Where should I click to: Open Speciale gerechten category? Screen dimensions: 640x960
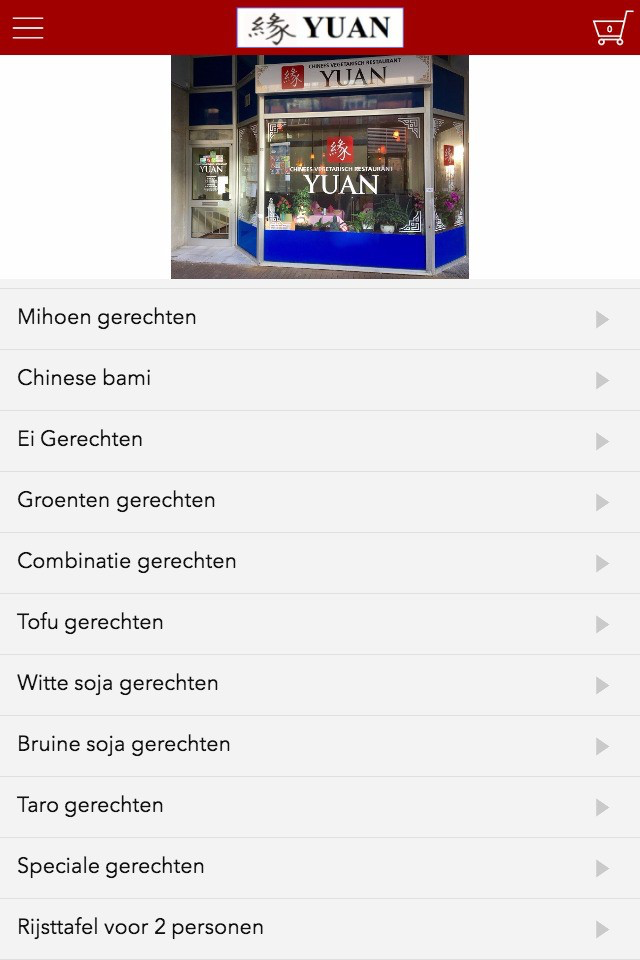(x=320, y=867)
